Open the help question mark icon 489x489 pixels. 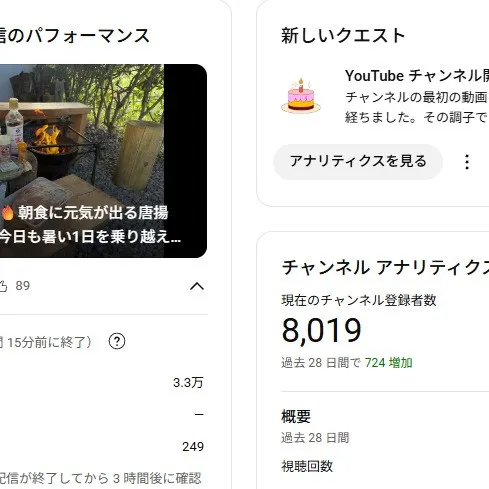[117, 341]
